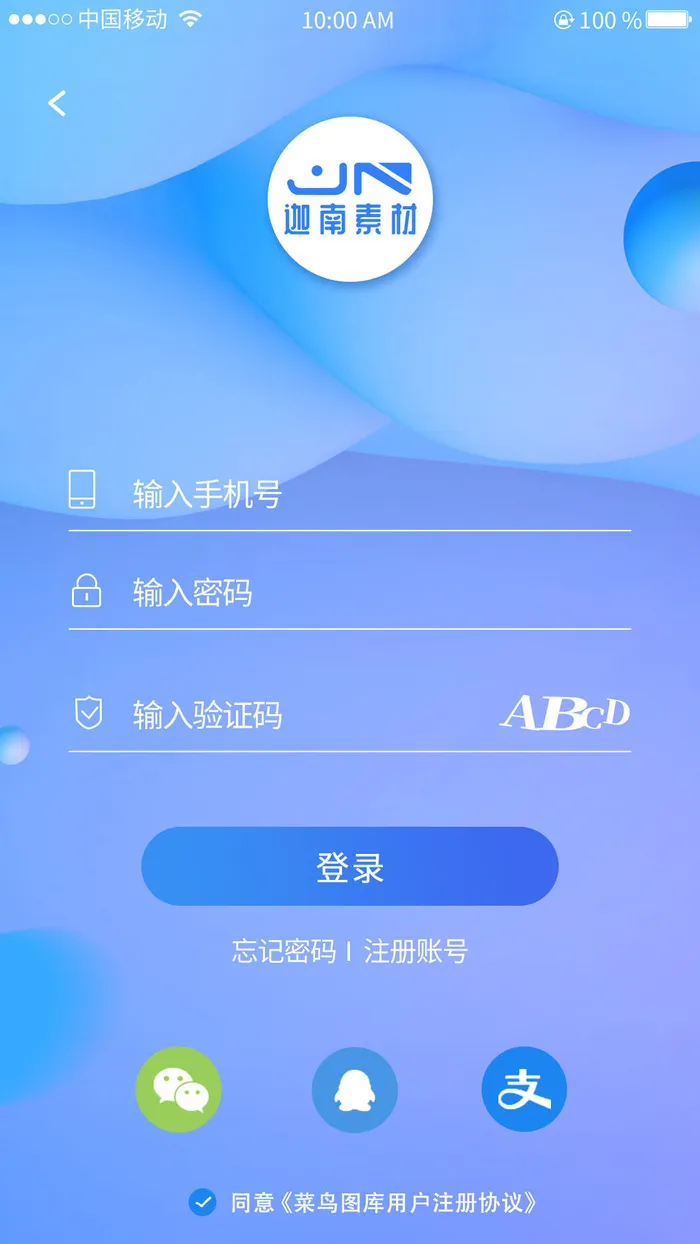
Task: Tap the 输入验证码 verification code field
Action: pyautogui.click(x=300, y=715)
